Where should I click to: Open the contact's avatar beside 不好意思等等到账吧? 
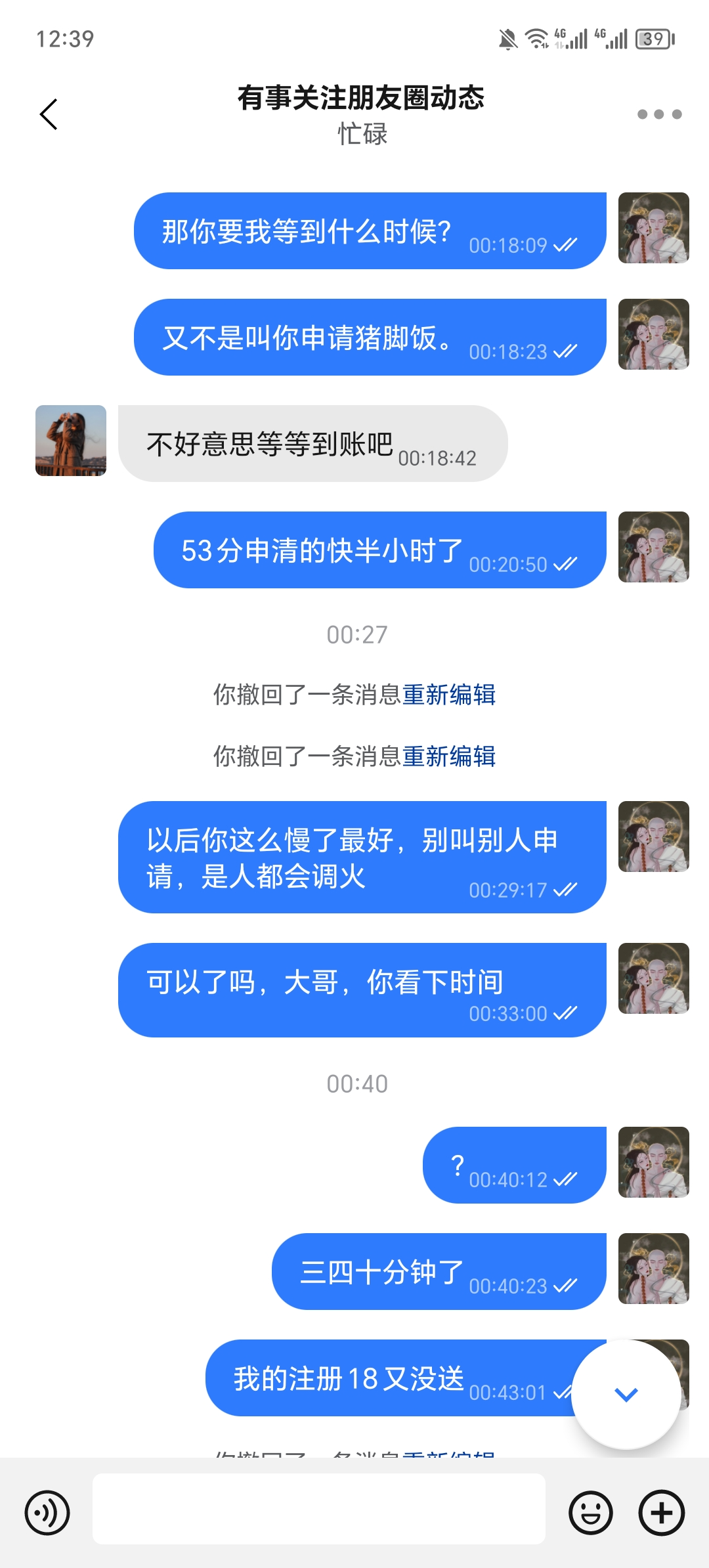pos(71,441)
